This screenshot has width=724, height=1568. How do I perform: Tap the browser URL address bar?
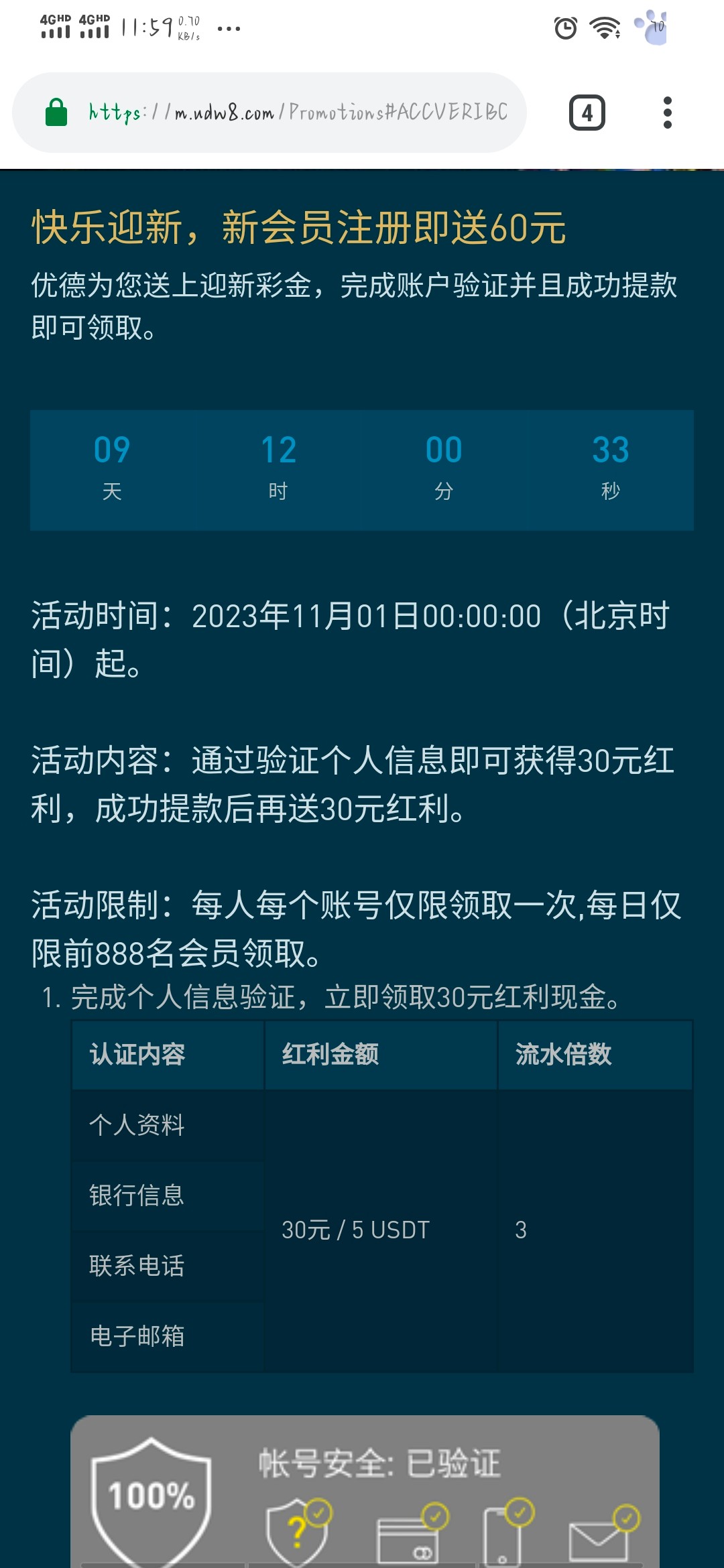click(298, 113)
